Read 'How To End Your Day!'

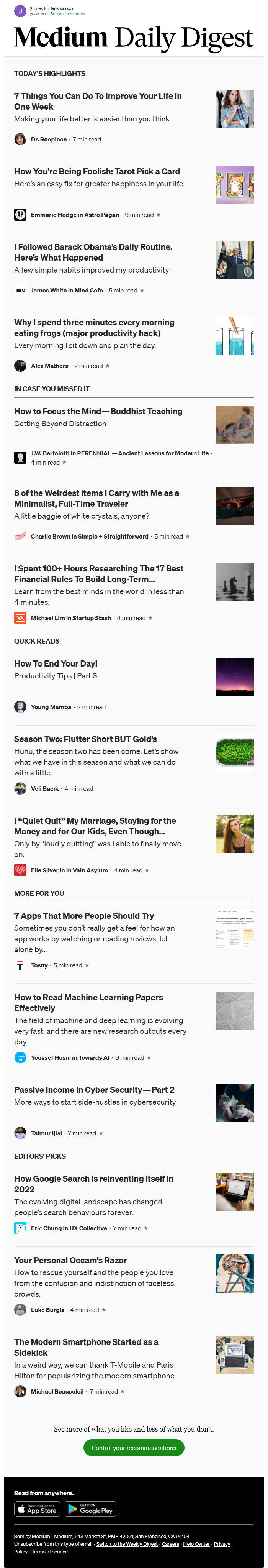click(55, 663)
